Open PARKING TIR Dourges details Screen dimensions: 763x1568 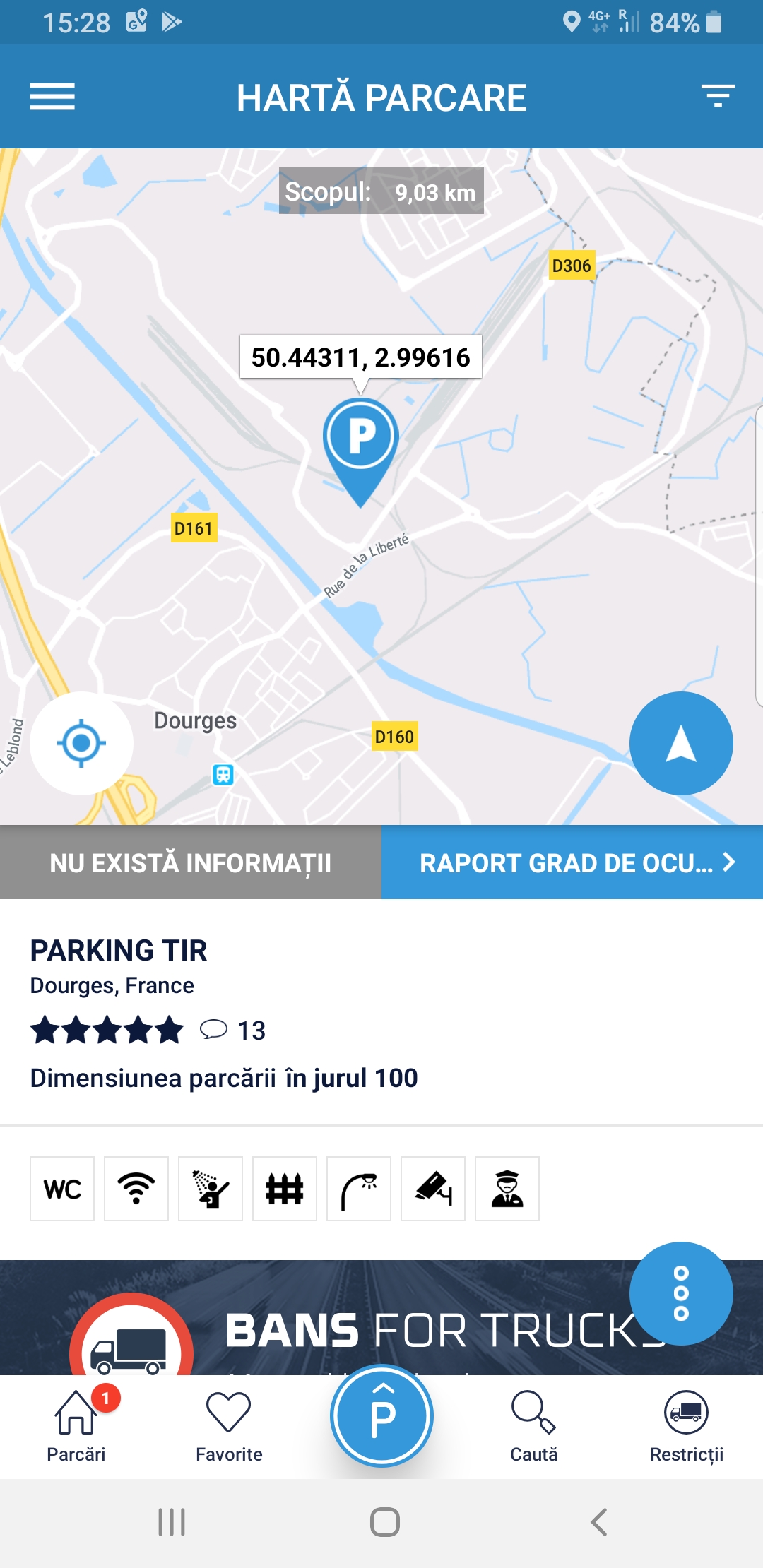point(119,951)
